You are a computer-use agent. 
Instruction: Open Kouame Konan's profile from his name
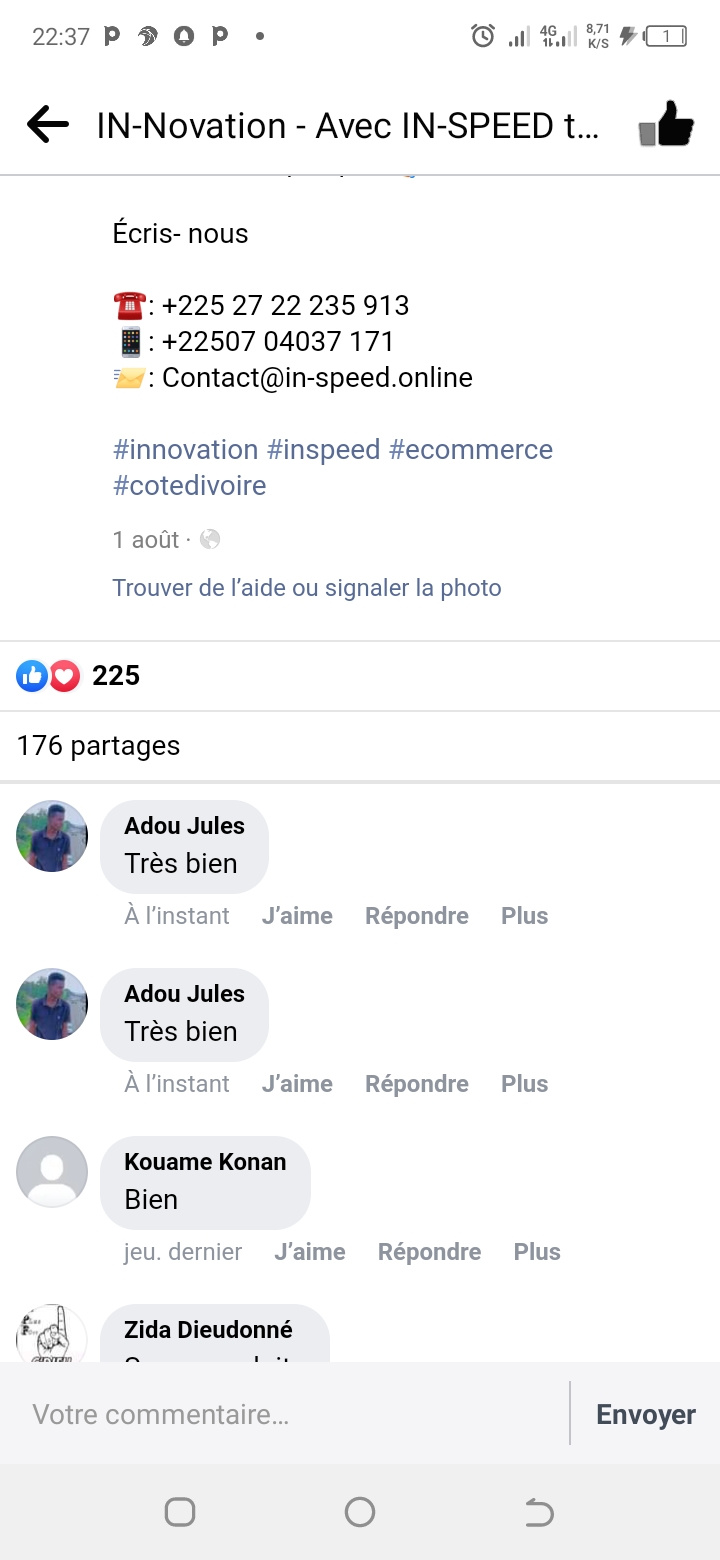tap(205, 1162)
